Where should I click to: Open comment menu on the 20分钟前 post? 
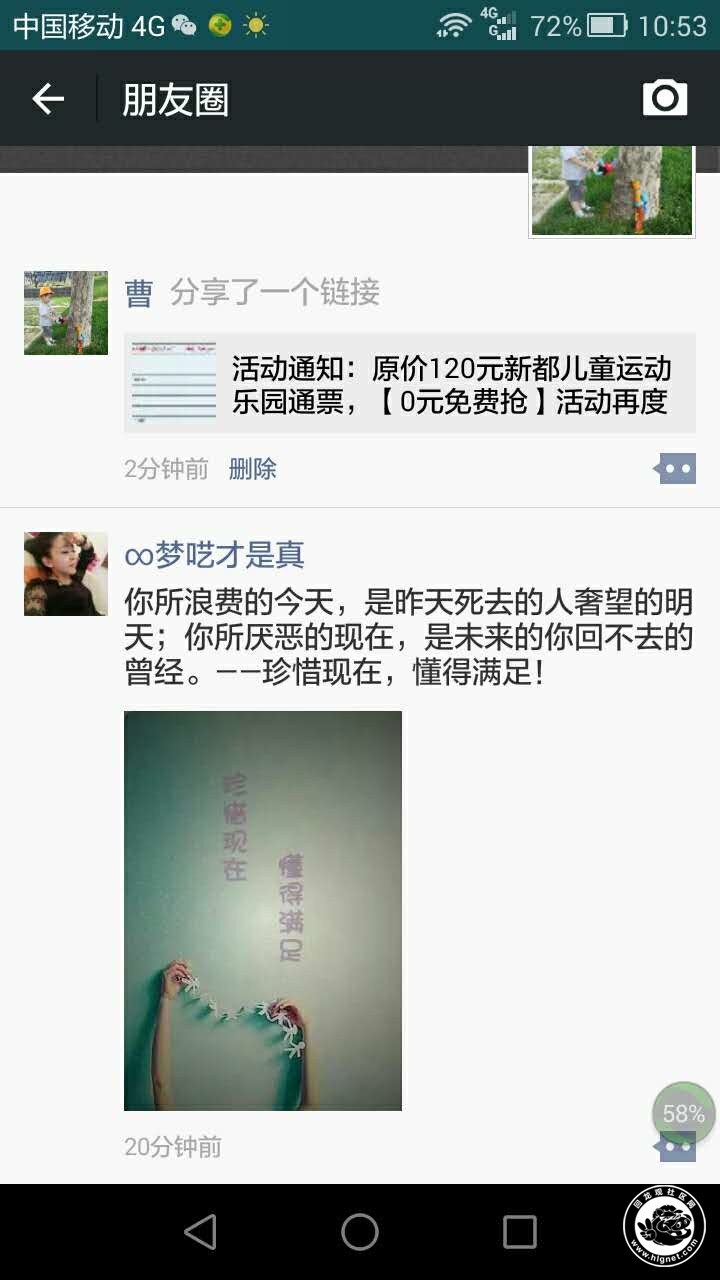tap(678, 1148)
